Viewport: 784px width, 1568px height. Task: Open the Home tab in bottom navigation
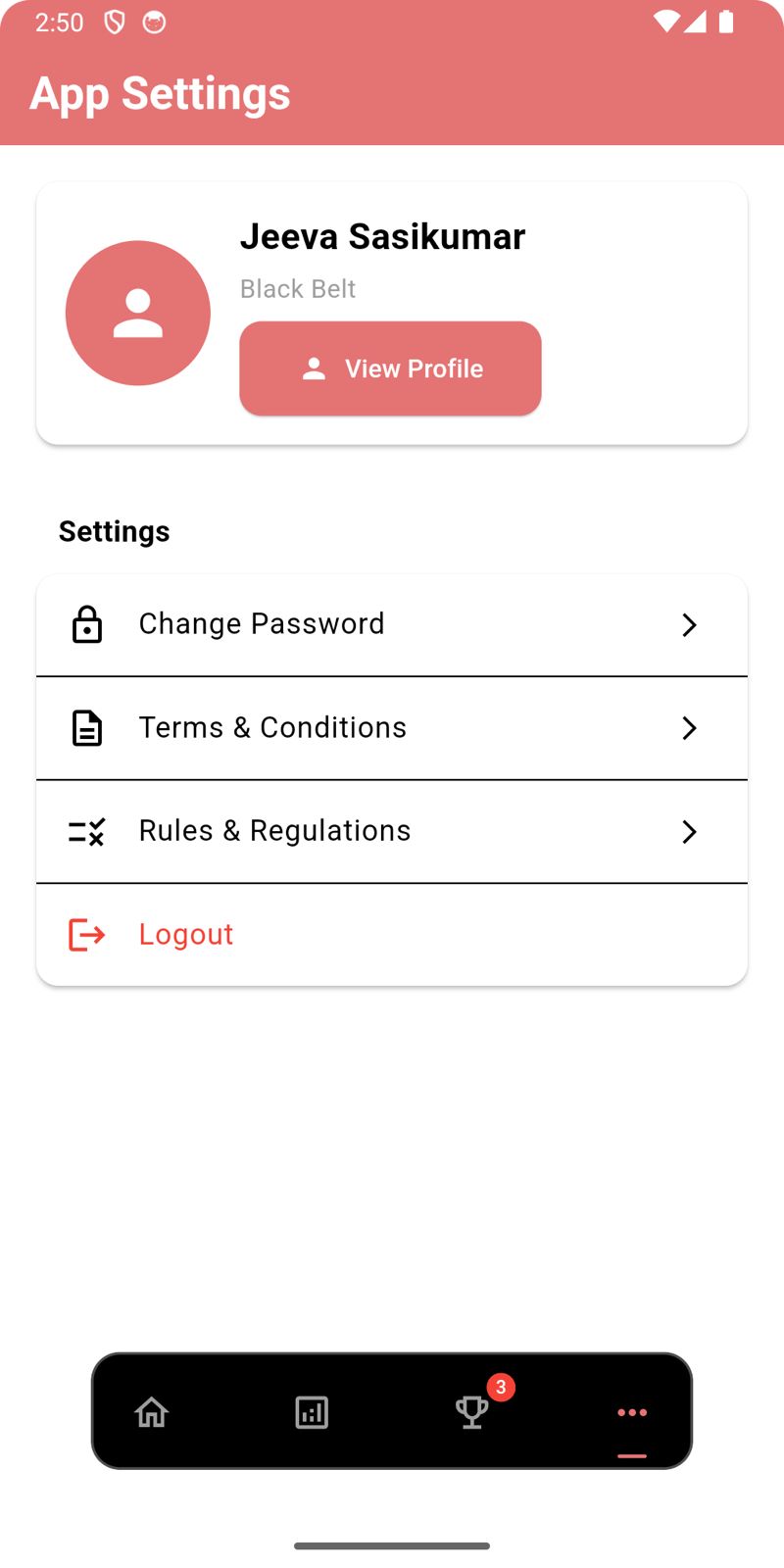coord(152,1412)
